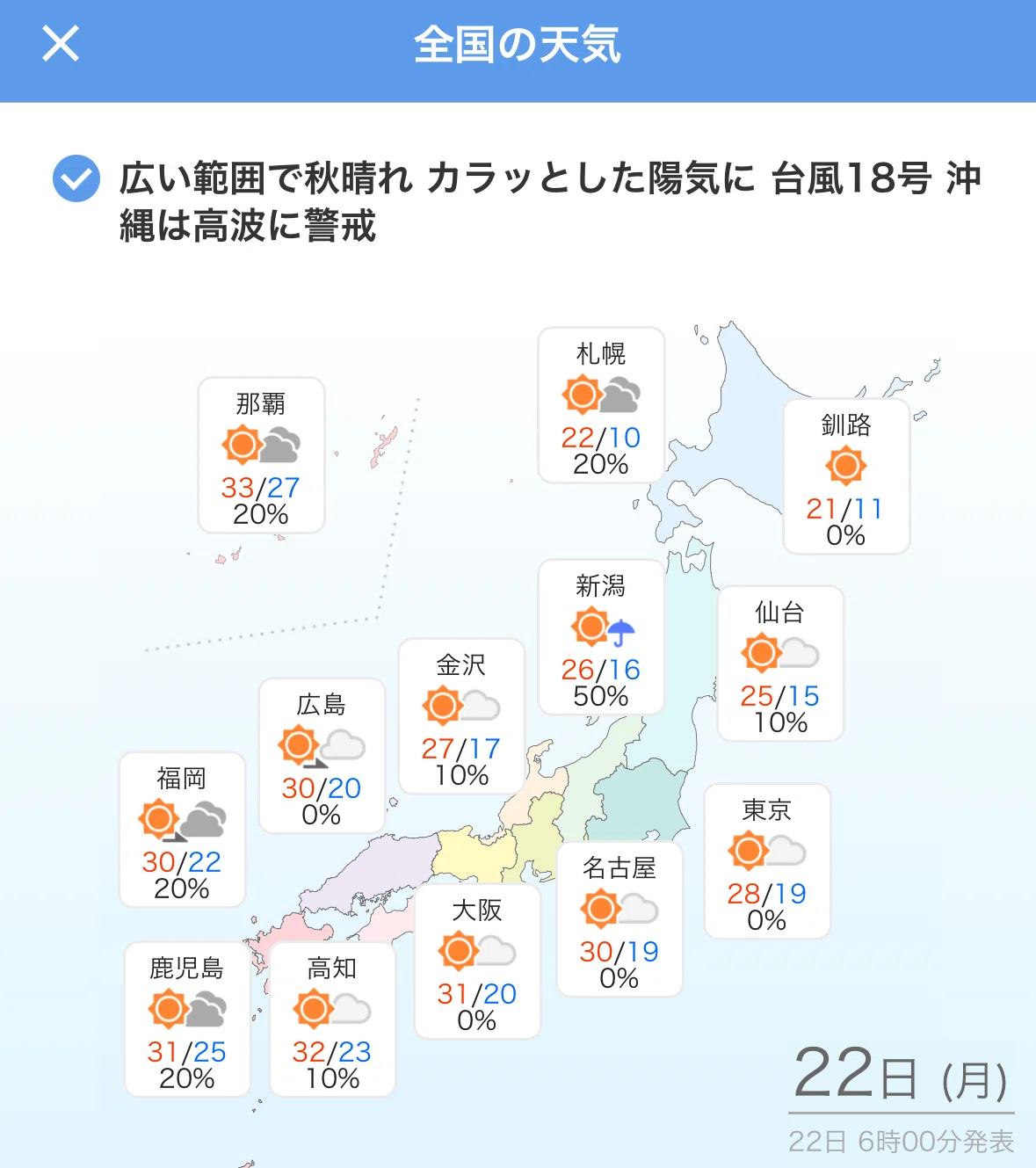Select the Osaka weather card

(x=477, y=961)
